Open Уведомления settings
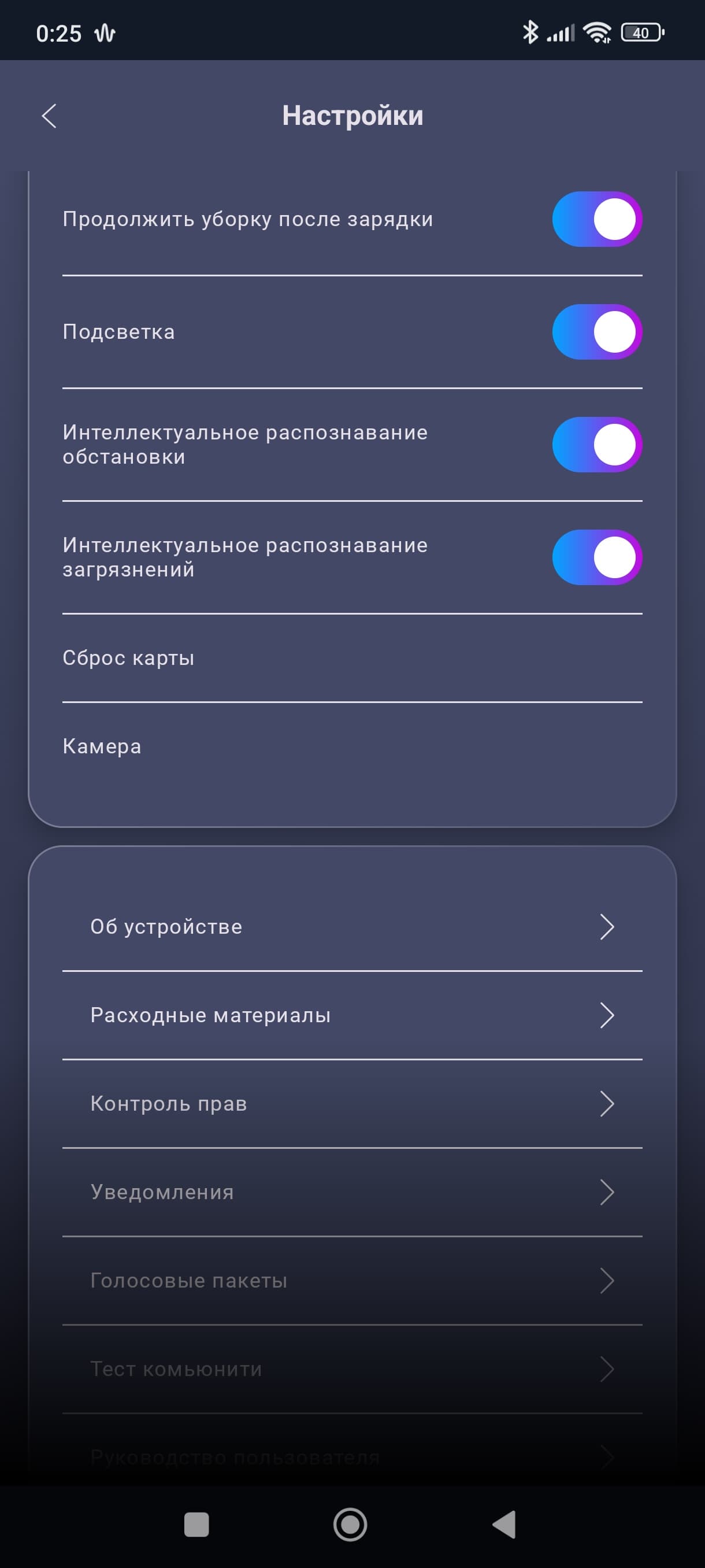Viewport: 705px width, 1568px height. (351, 1192)
